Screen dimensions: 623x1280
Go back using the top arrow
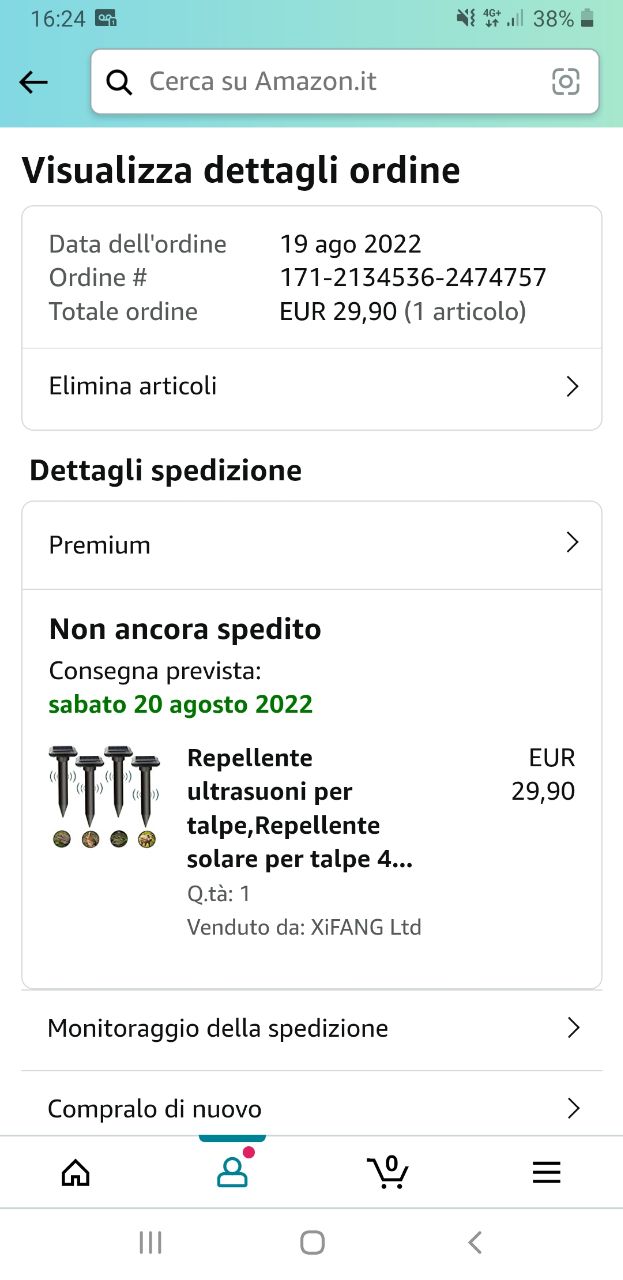point(34,82)
